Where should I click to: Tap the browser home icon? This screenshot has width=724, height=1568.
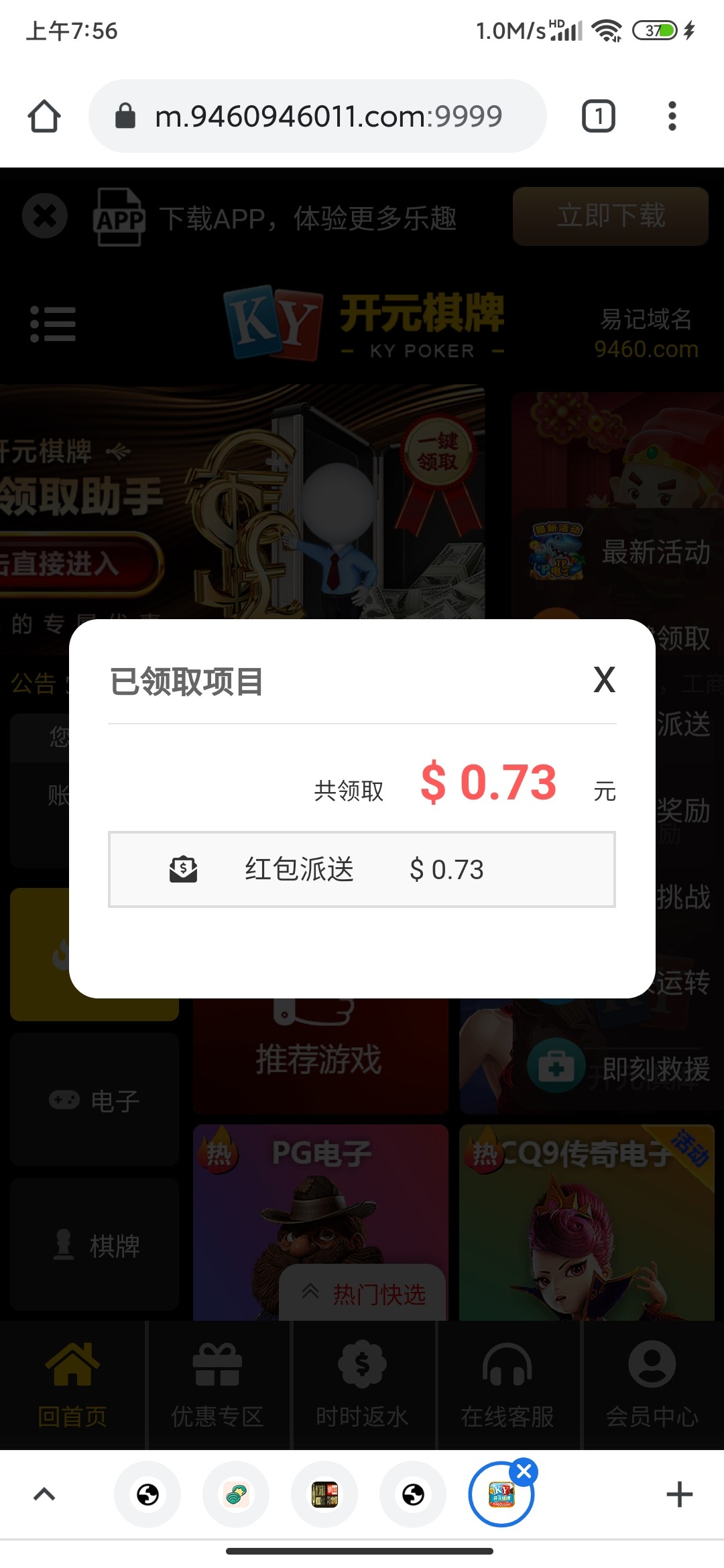click(x=44, y=117)
